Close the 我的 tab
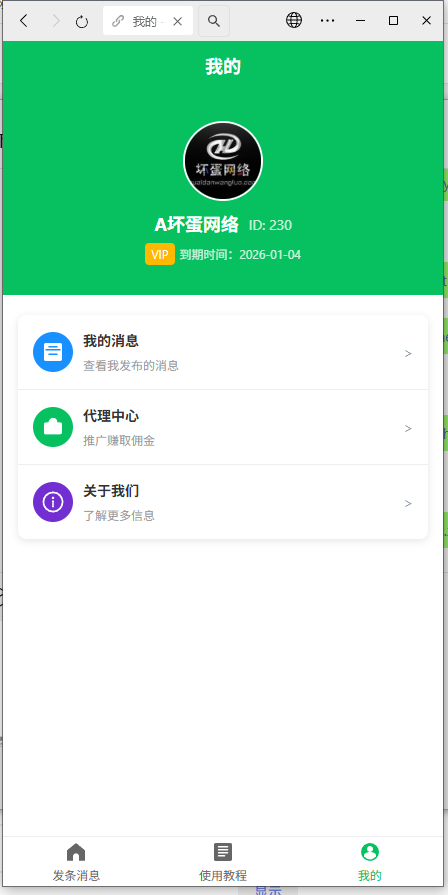This screenshot has height=895, width=448. (177, 22)
